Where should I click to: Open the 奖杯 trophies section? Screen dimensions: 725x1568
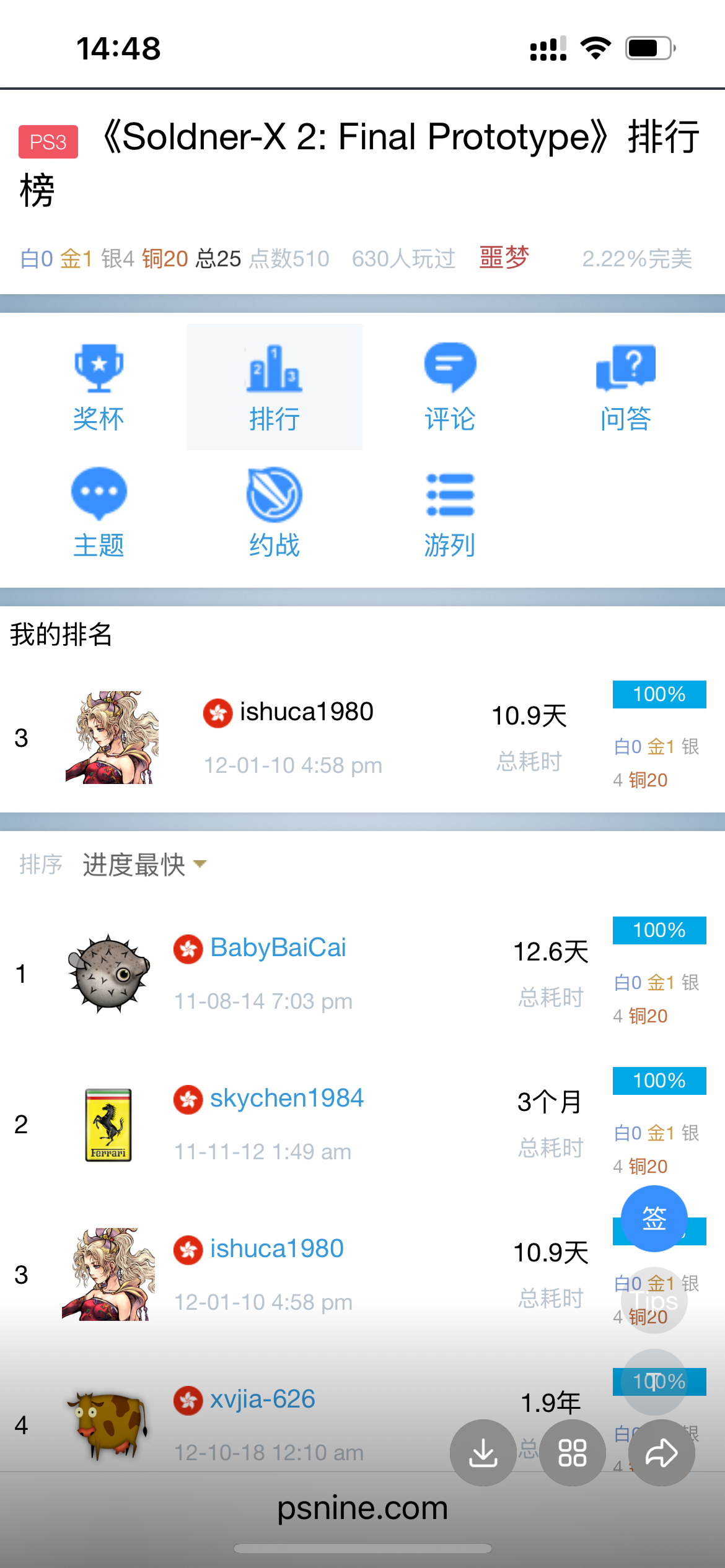[99, 387]
